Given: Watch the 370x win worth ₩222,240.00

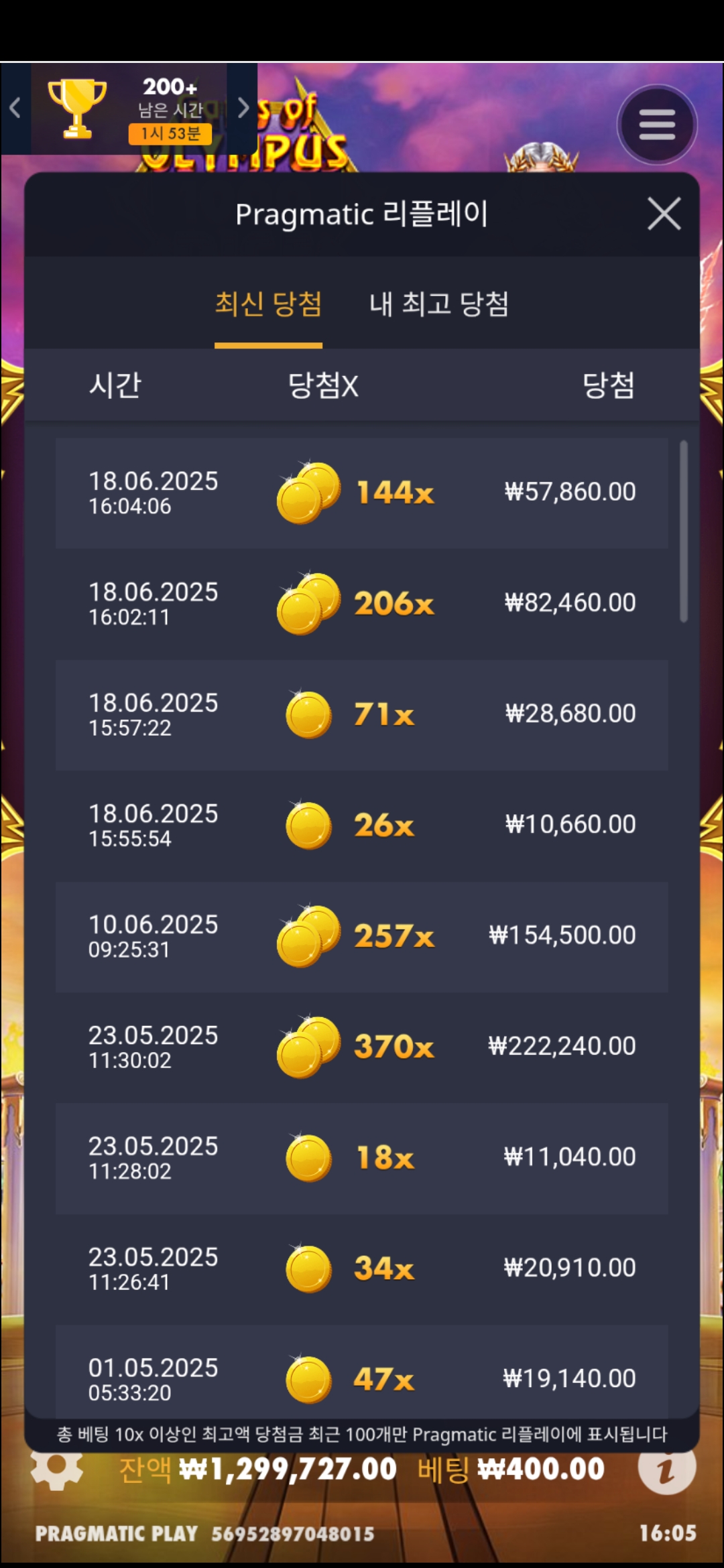Looking at the screenshot, I should [x=362, y=1047].
